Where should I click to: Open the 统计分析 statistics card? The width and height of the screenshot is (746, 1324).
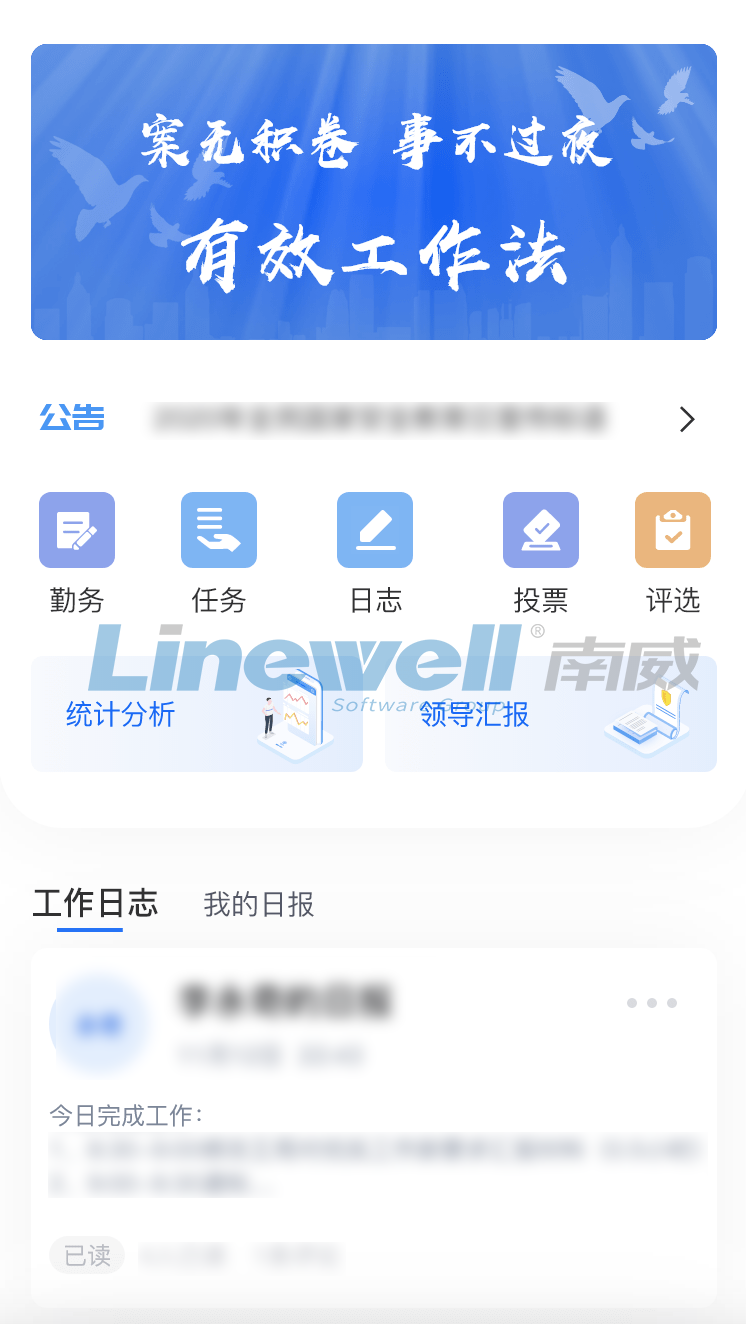tap(197, 714)
